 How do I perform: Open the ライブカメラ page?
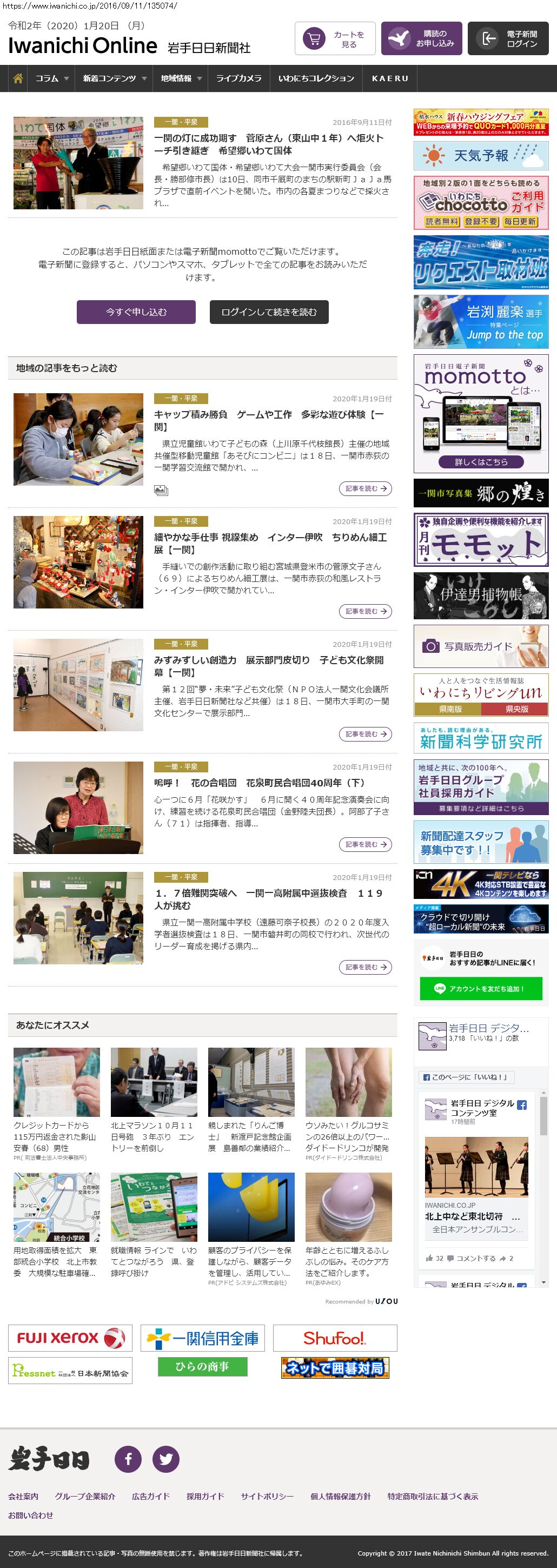click(x=238, y=78)
